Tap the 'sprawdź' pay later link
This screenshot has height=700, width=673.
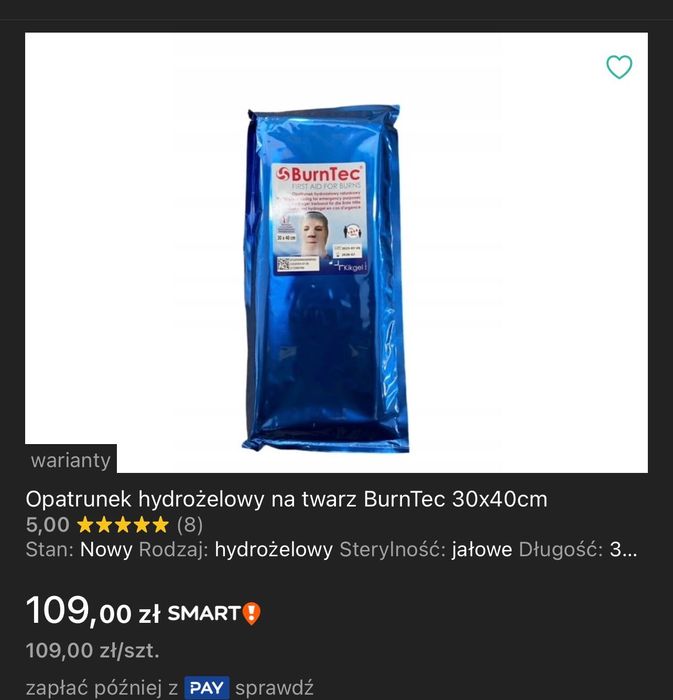pos(274,687)
